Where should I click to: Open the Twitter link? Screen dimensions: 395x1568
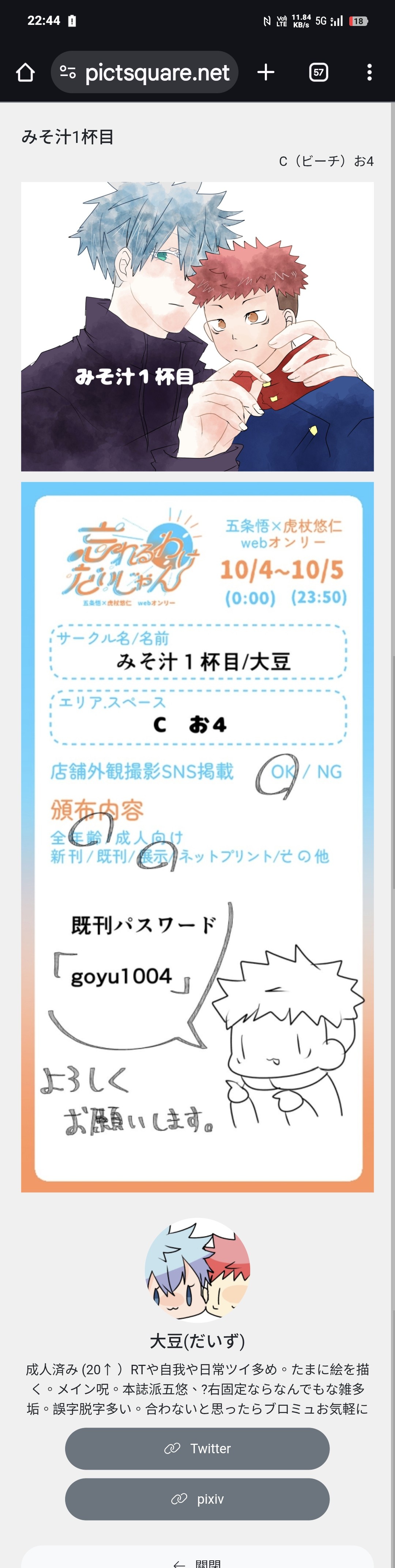click(x=197, y=1448)
